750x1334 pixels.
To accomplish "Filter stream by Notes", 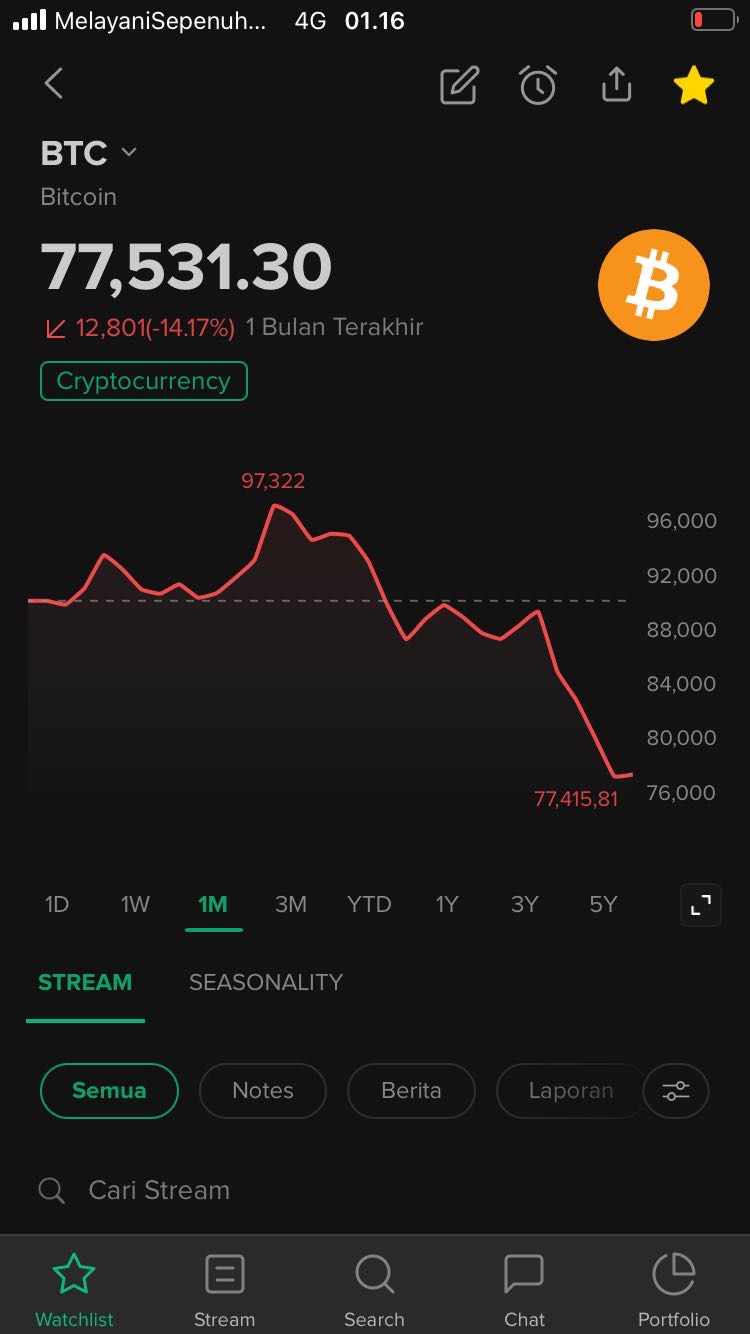I will (x=263, y=1090).
